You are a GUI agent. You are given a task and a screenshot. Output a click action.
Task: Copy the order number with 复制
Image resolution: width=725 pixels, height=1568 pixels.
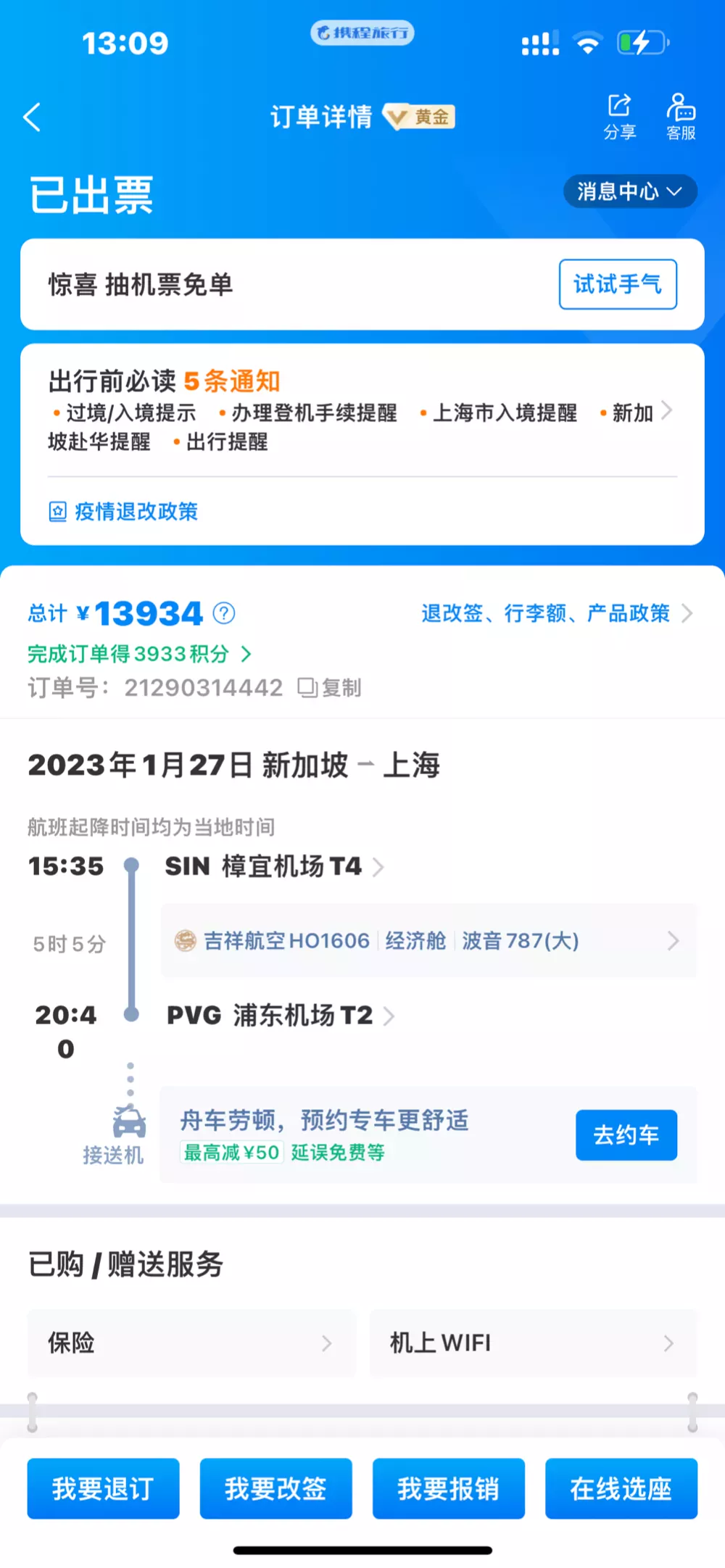click(329, 687)
